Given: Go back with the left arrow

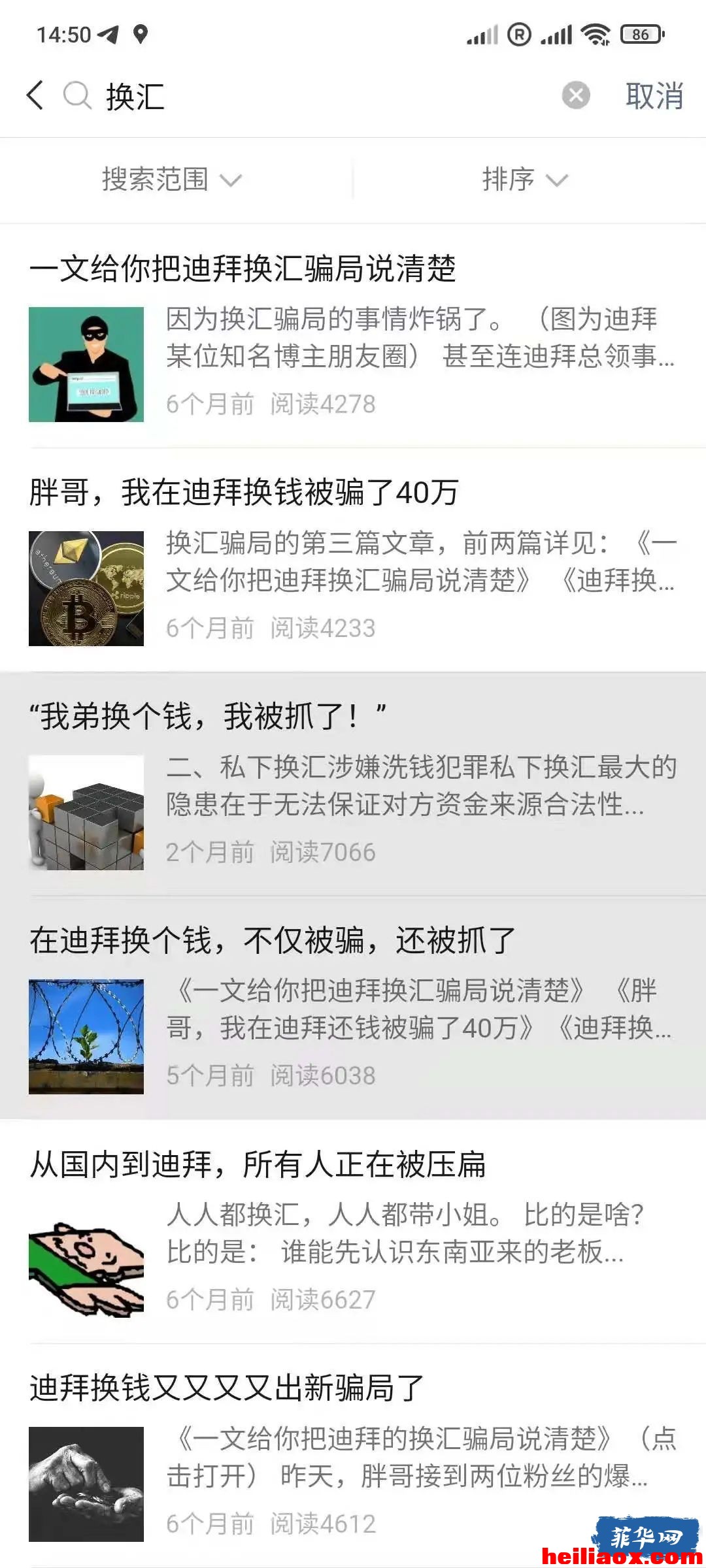Looking at the screenshot, I should (35, 95).
